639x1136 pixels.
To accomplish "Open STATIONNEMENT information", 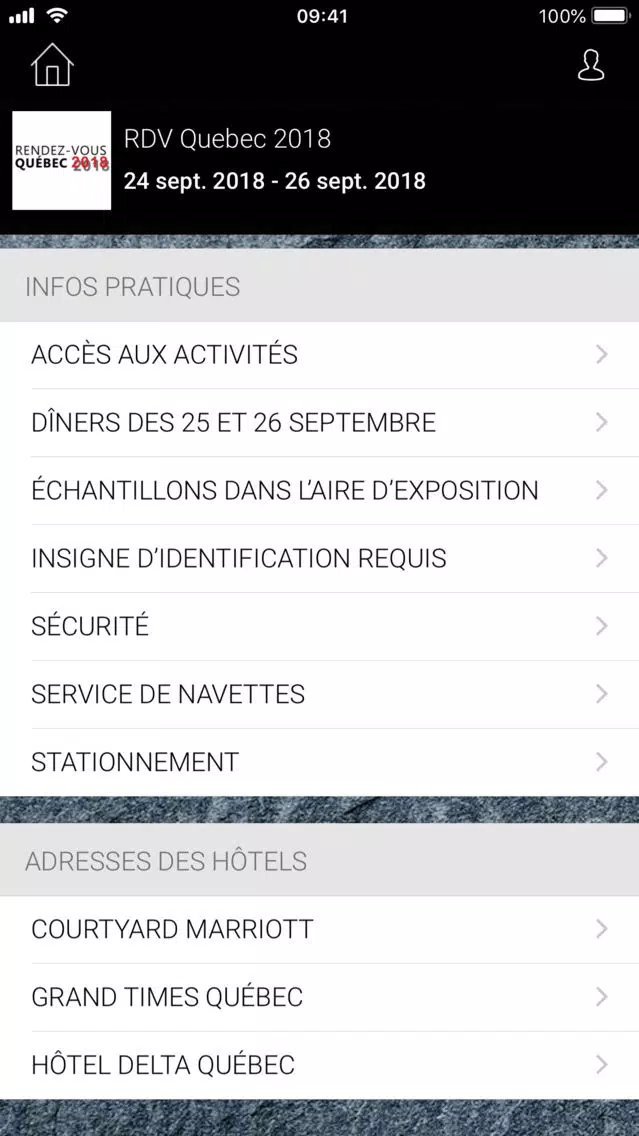I will tap(319, 762).
